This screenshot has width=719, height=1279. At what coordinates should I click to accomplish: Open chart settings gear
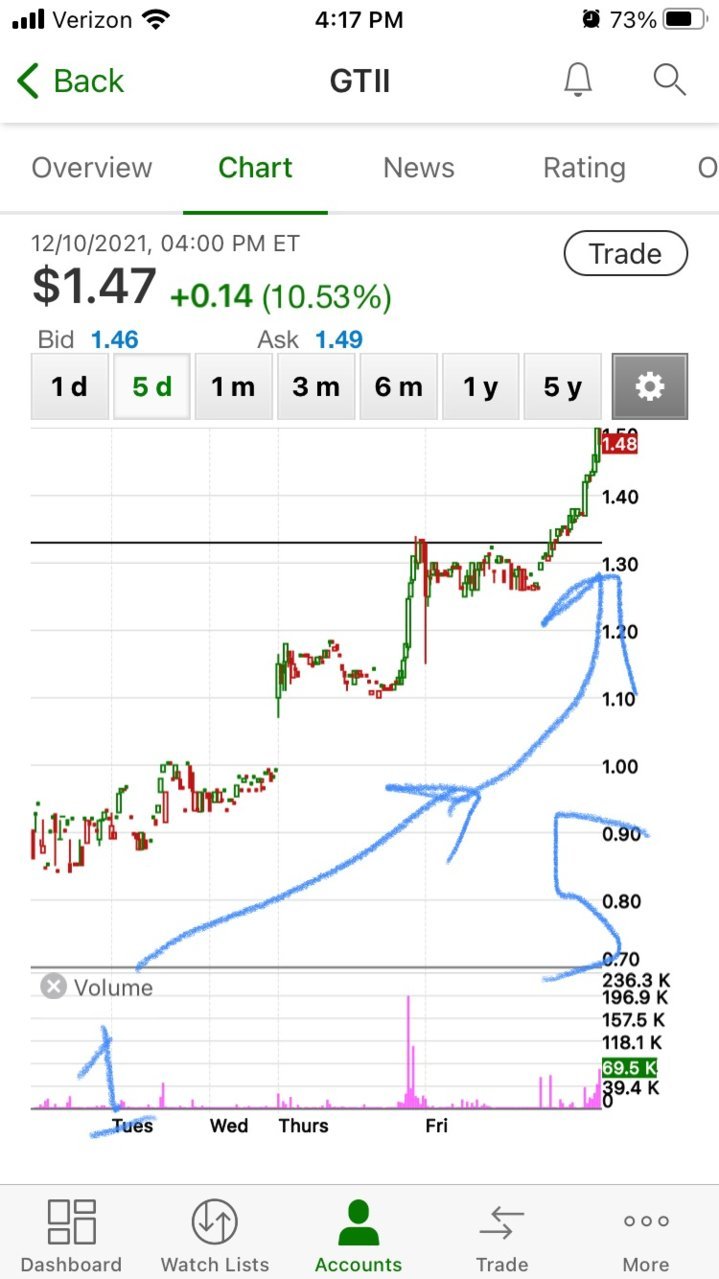tap(649, 386)
